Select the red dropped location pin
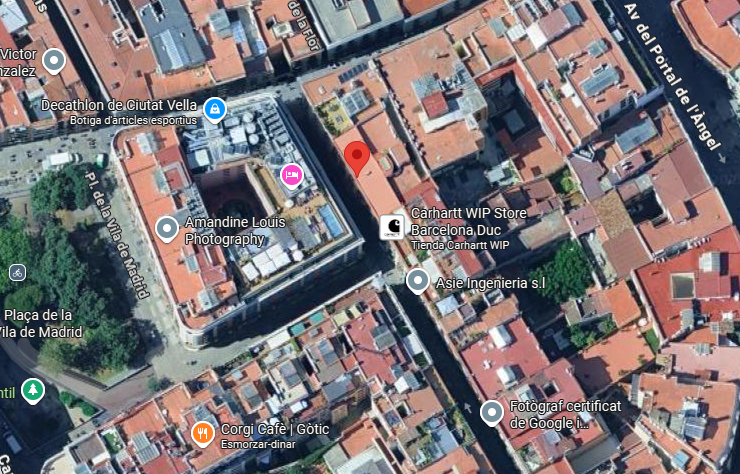 coord(357,158)
